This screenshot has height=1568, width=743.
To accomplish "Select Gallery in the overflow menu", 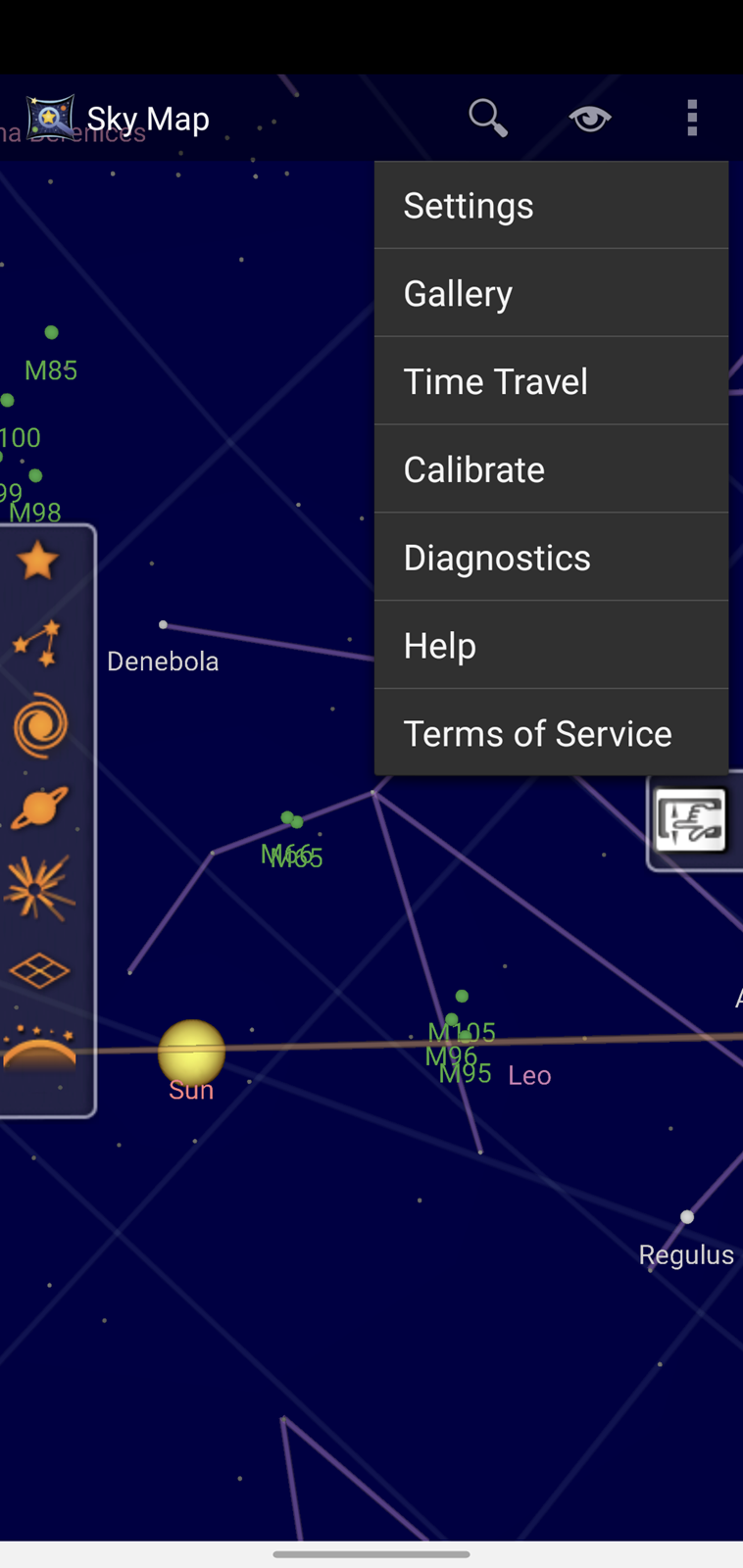I will [551, 293].
